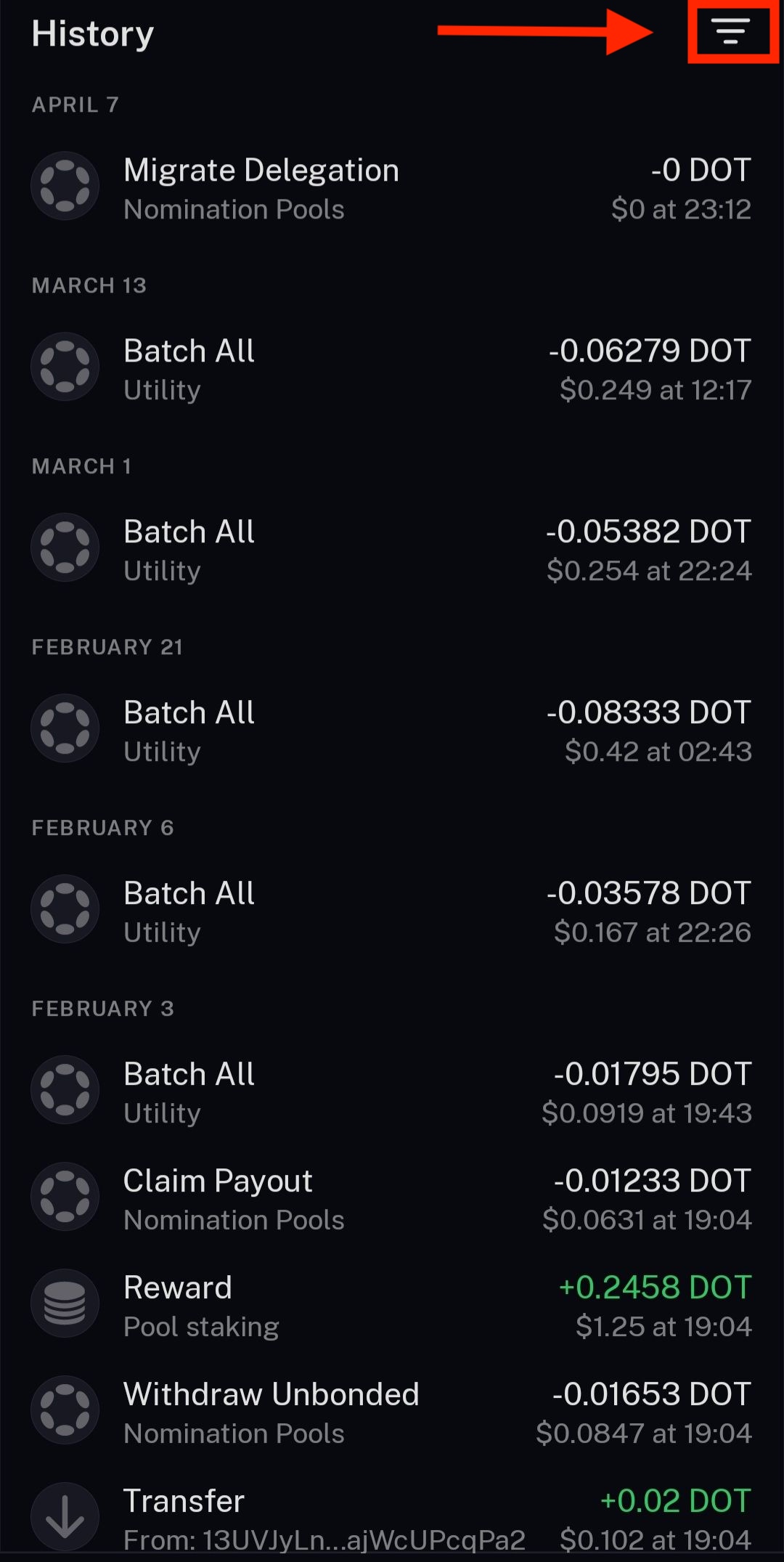Open the Pool staking Reward entry

[392, 1306]
